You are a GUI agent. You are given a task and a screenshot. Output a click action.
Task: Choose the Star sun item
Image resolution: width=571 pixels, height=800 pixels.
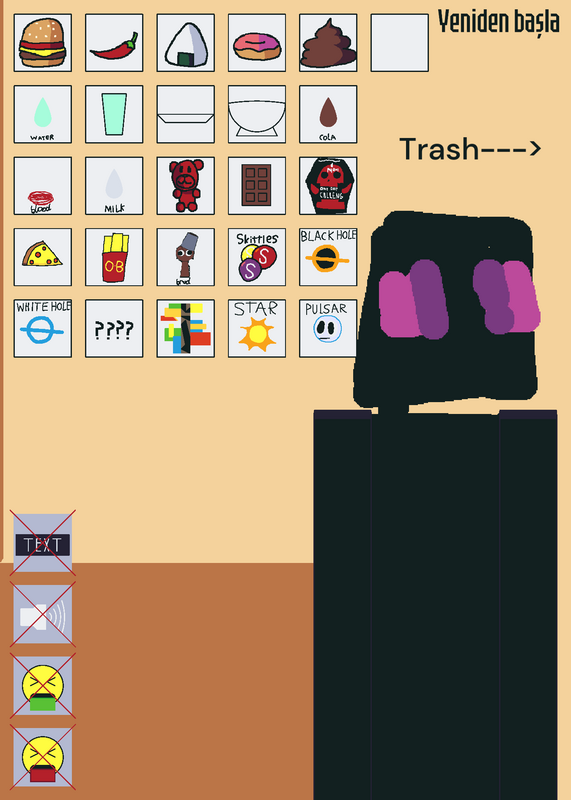point(257,329)
